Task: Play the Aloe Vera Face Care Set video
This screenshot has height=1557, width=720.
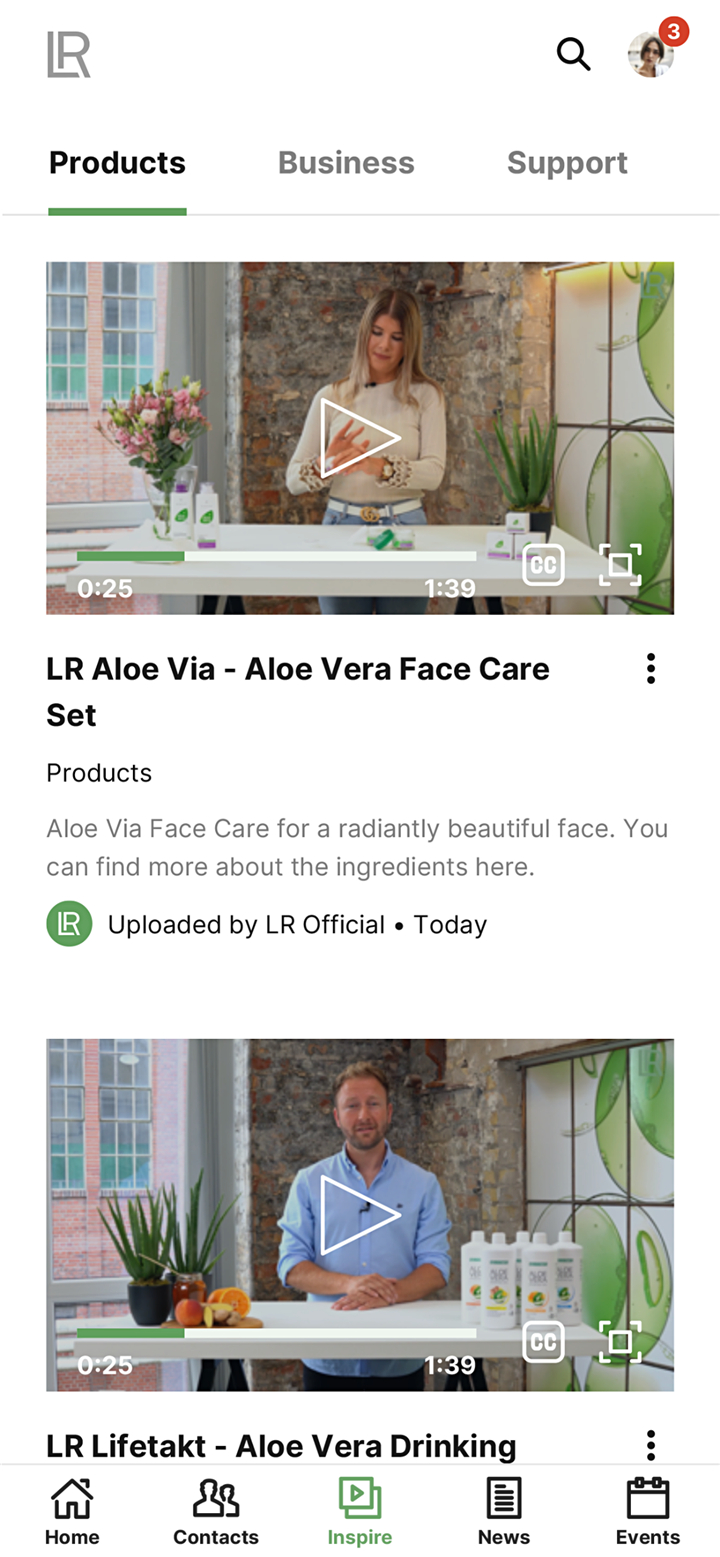Action: point(359,437)
